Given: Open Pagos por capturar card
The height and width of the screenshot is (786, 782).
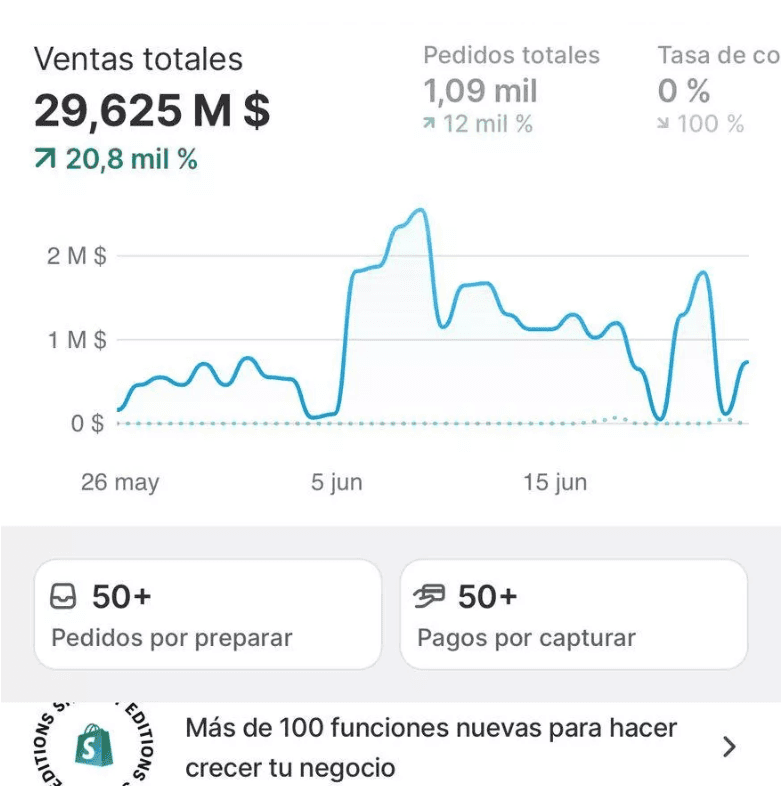Looking at the screenshot, I should [x=573, y=614].
